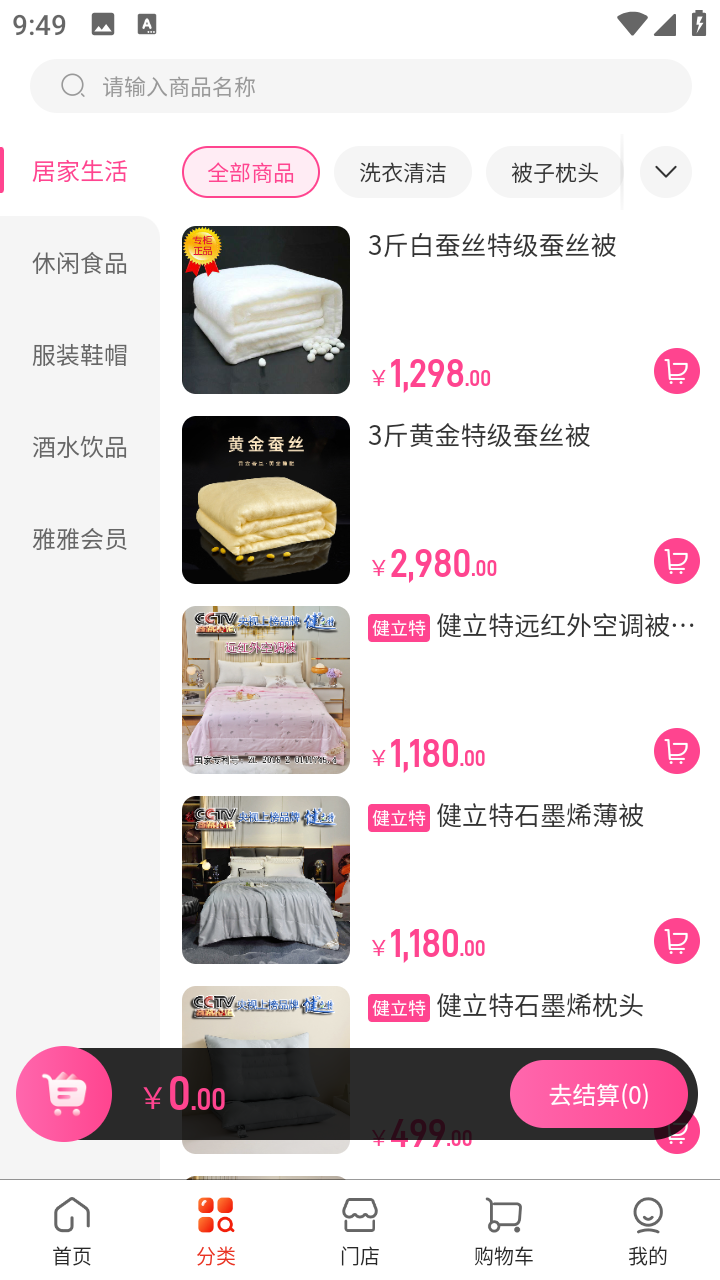
Task: Tap the product name search box
Action: [360, 87]
